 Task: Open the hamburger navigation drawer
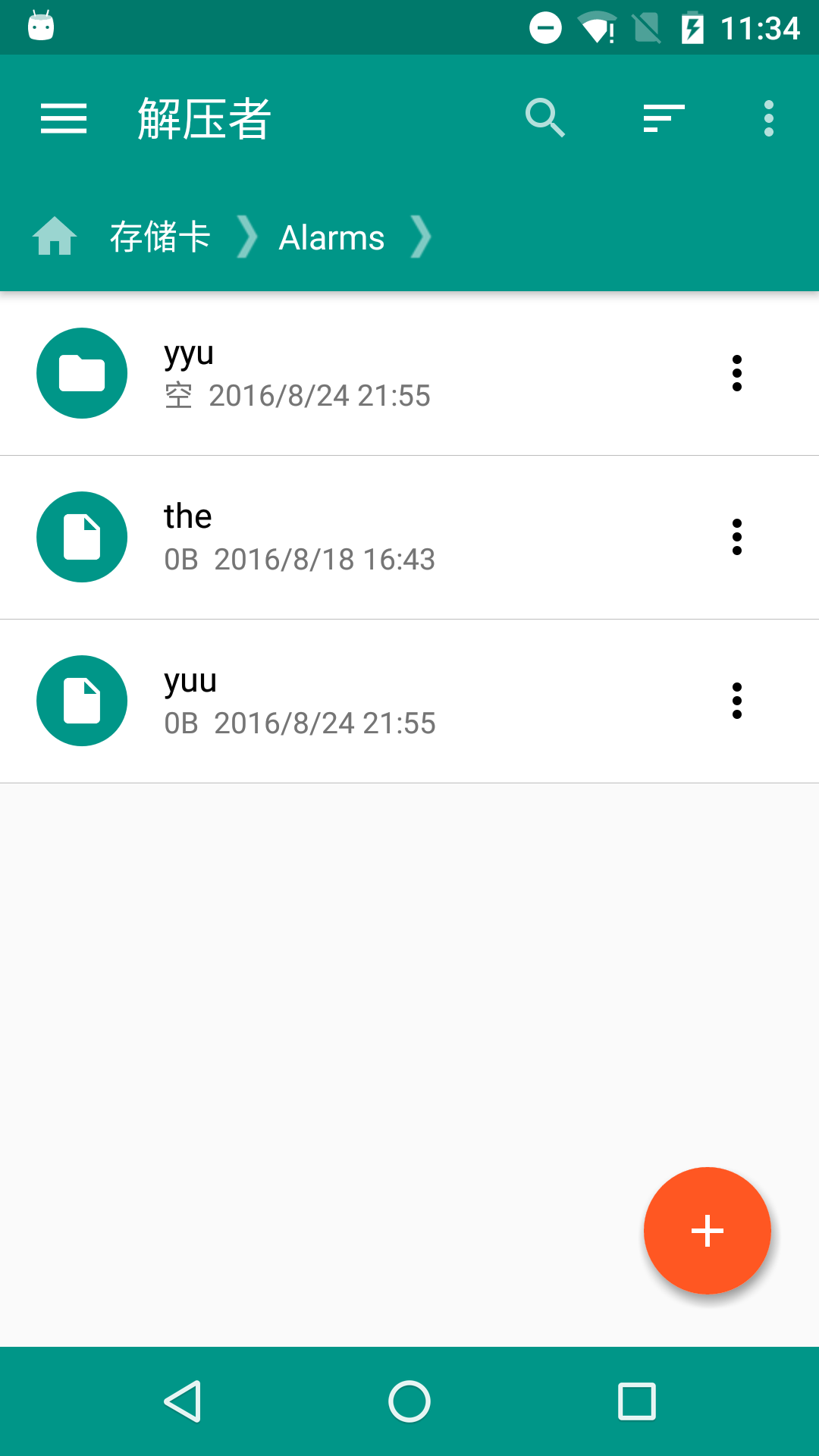pos(64,119)
